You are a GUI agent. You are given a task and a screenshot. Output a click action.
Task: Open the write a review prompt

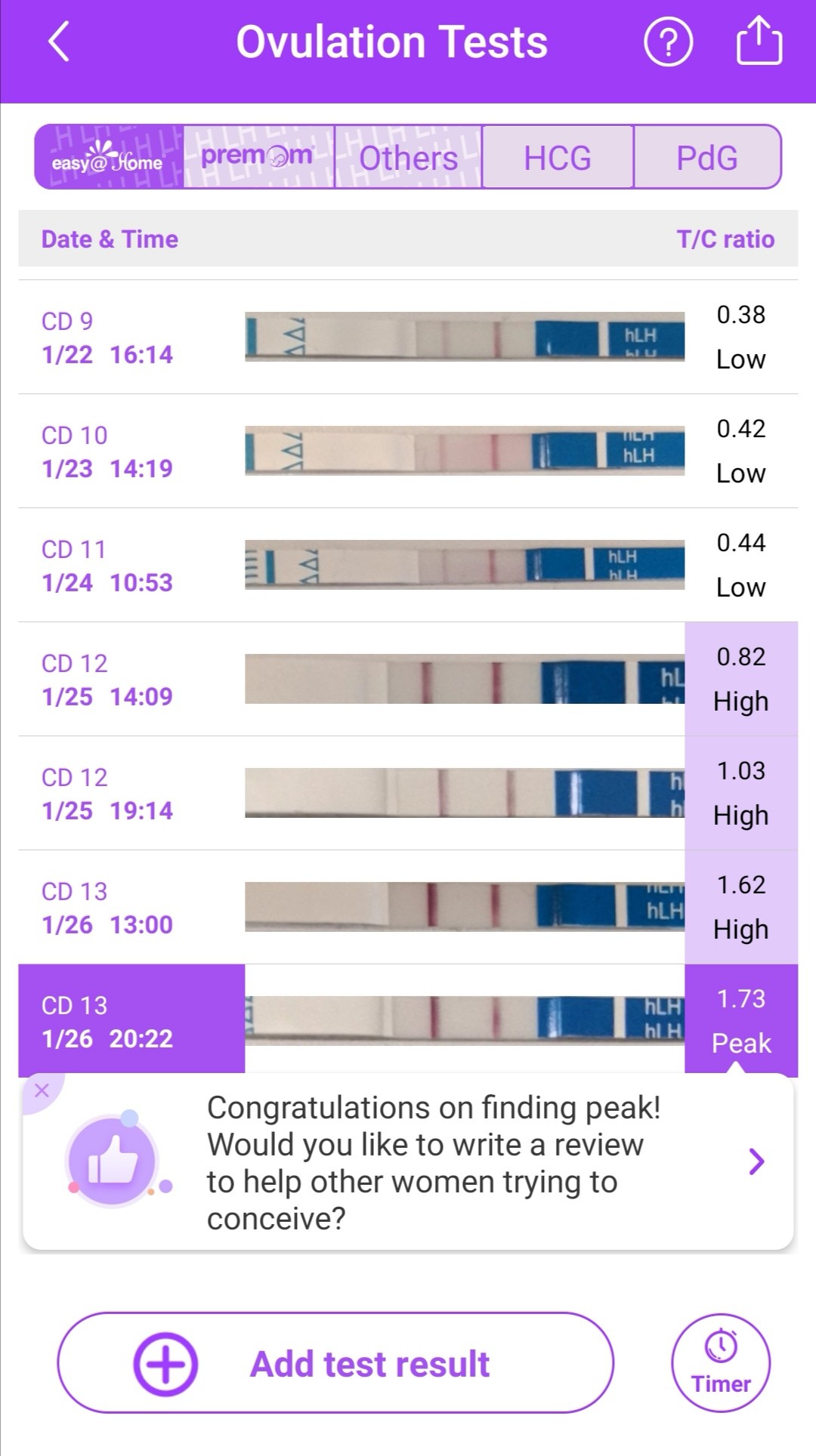756,1161
